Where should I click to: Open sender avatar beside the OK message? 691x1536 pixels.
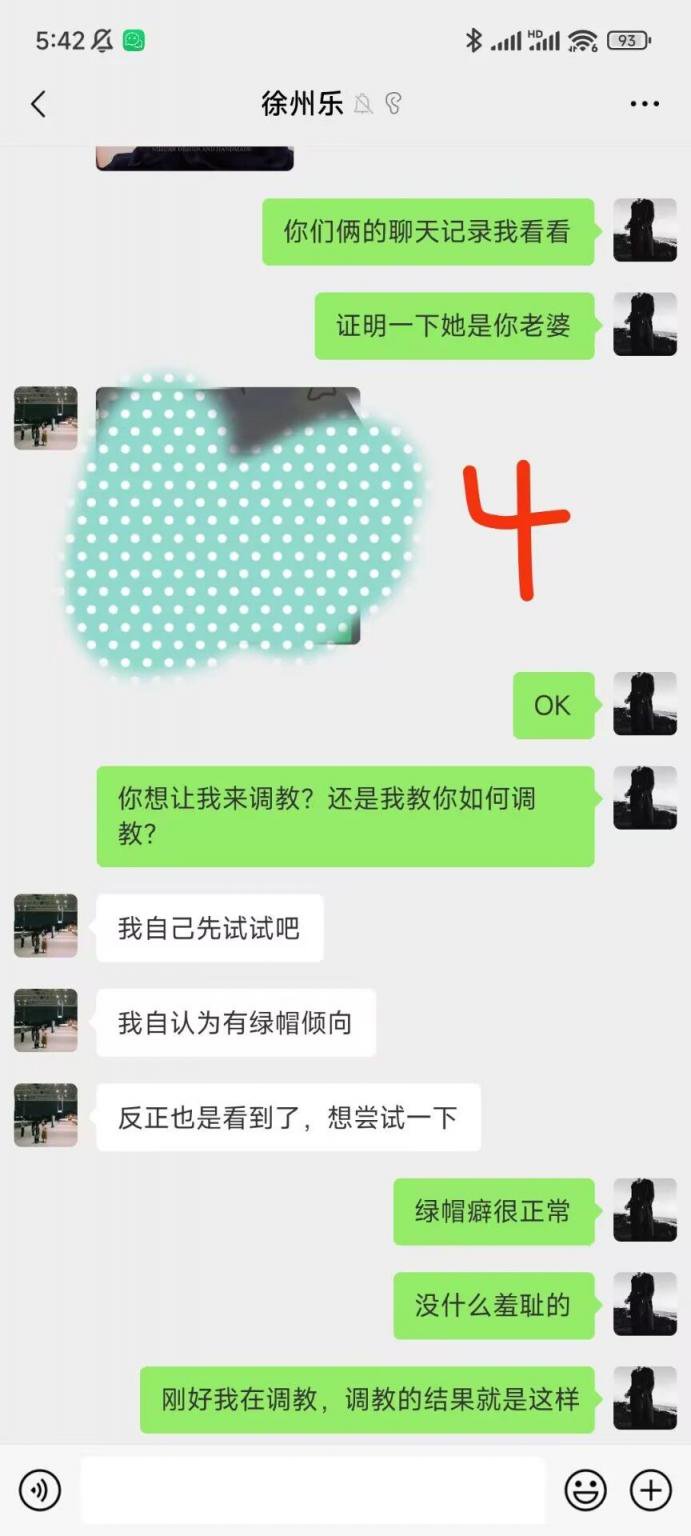coord(644,704)
